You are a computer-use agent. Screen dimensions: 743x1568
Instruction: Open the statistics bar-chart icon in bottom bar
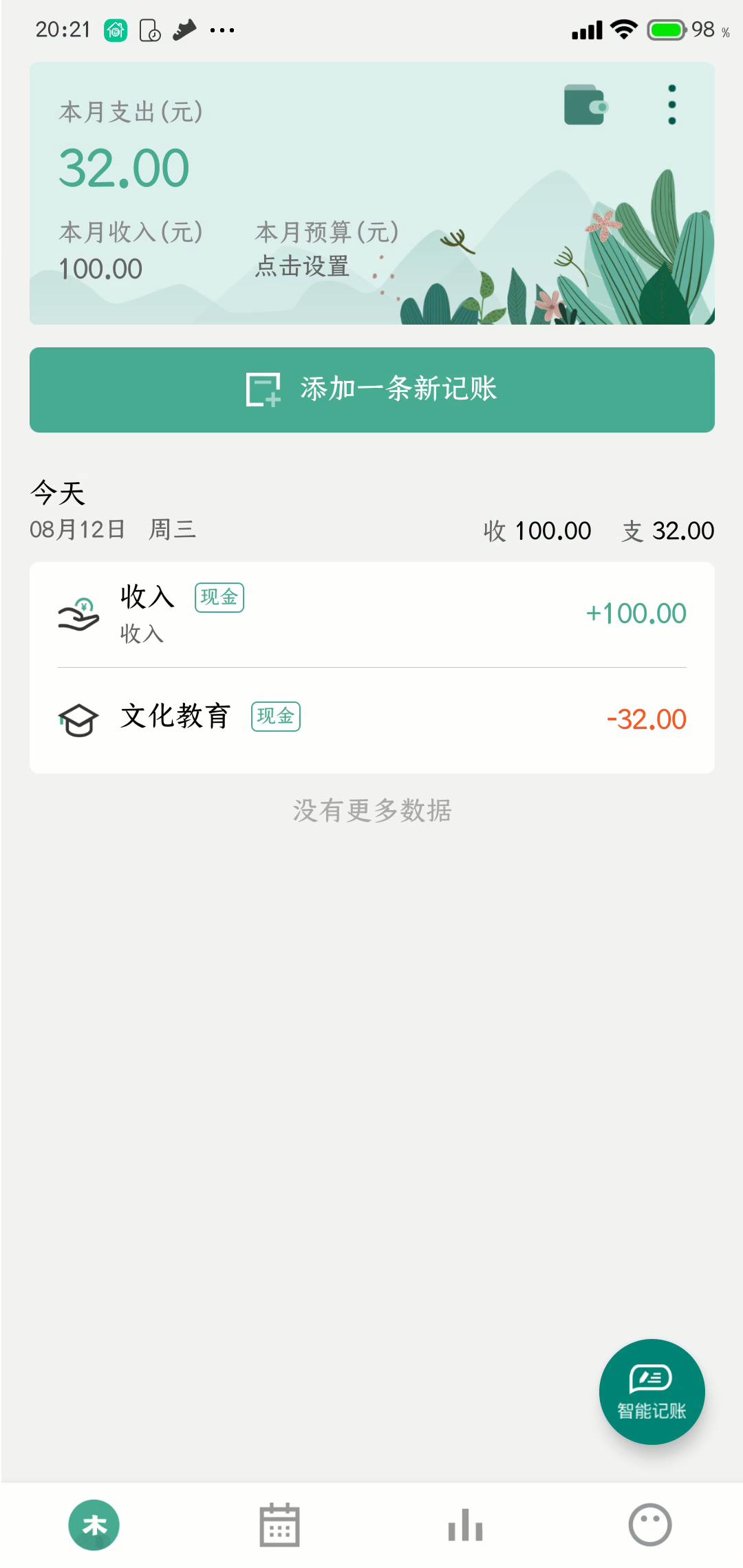coord(464,1524)
